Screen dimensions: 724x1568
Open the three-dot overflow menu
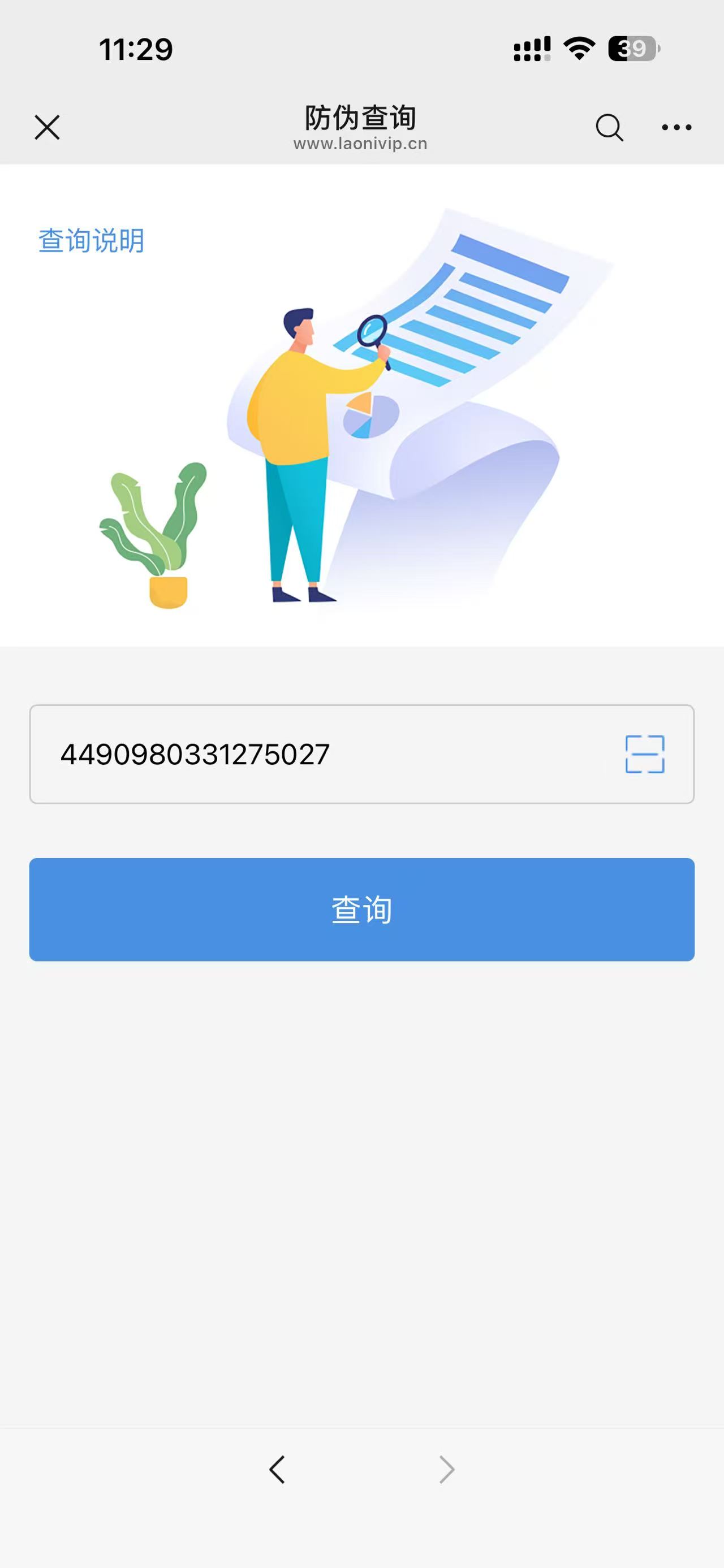pyautogui.click(x=676, y=127)
